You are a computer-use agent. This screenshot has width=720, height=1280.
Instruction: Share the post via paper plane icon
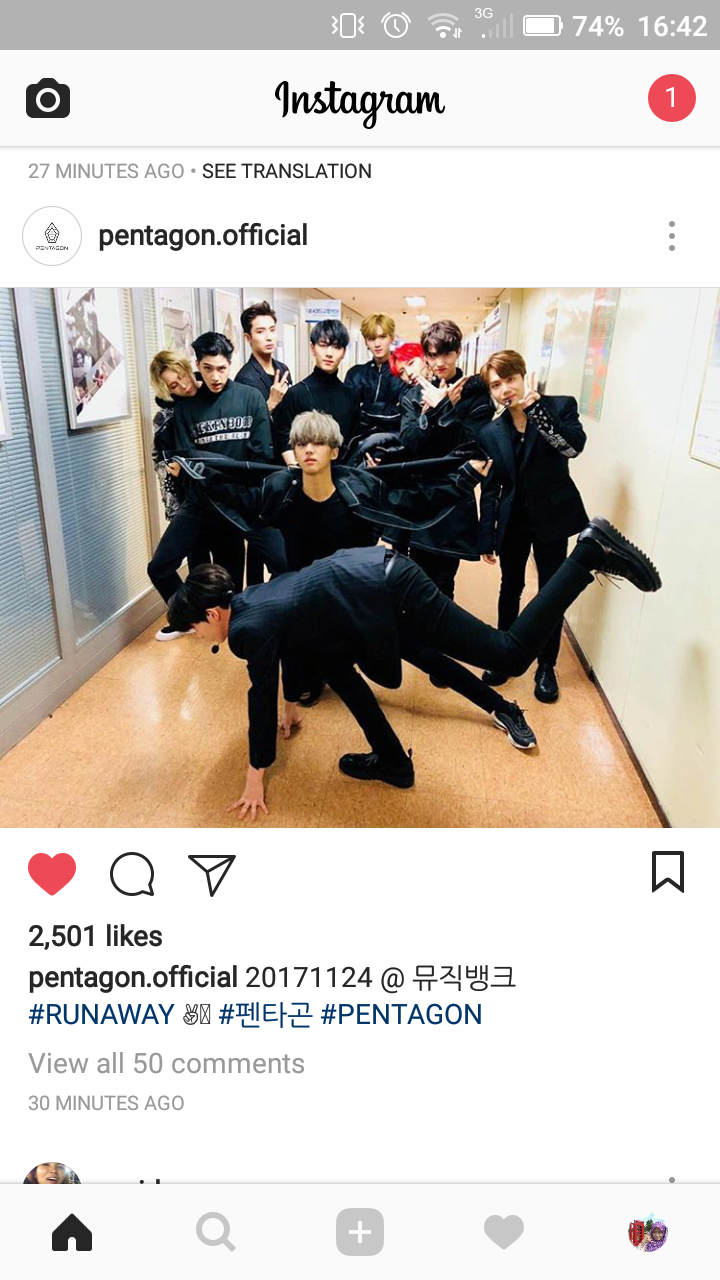[211, 874]
